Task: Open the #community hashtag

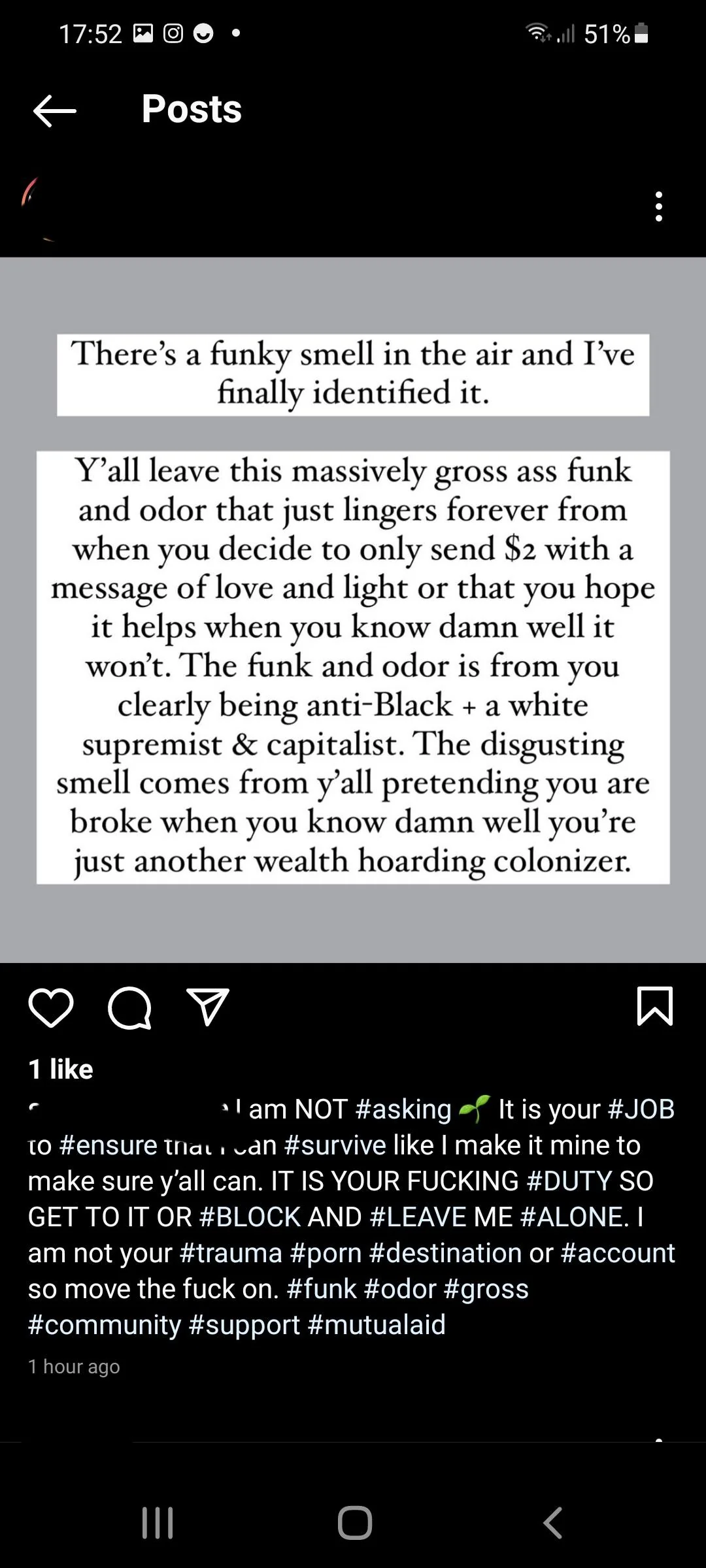Action: [x=105, y=1325]
